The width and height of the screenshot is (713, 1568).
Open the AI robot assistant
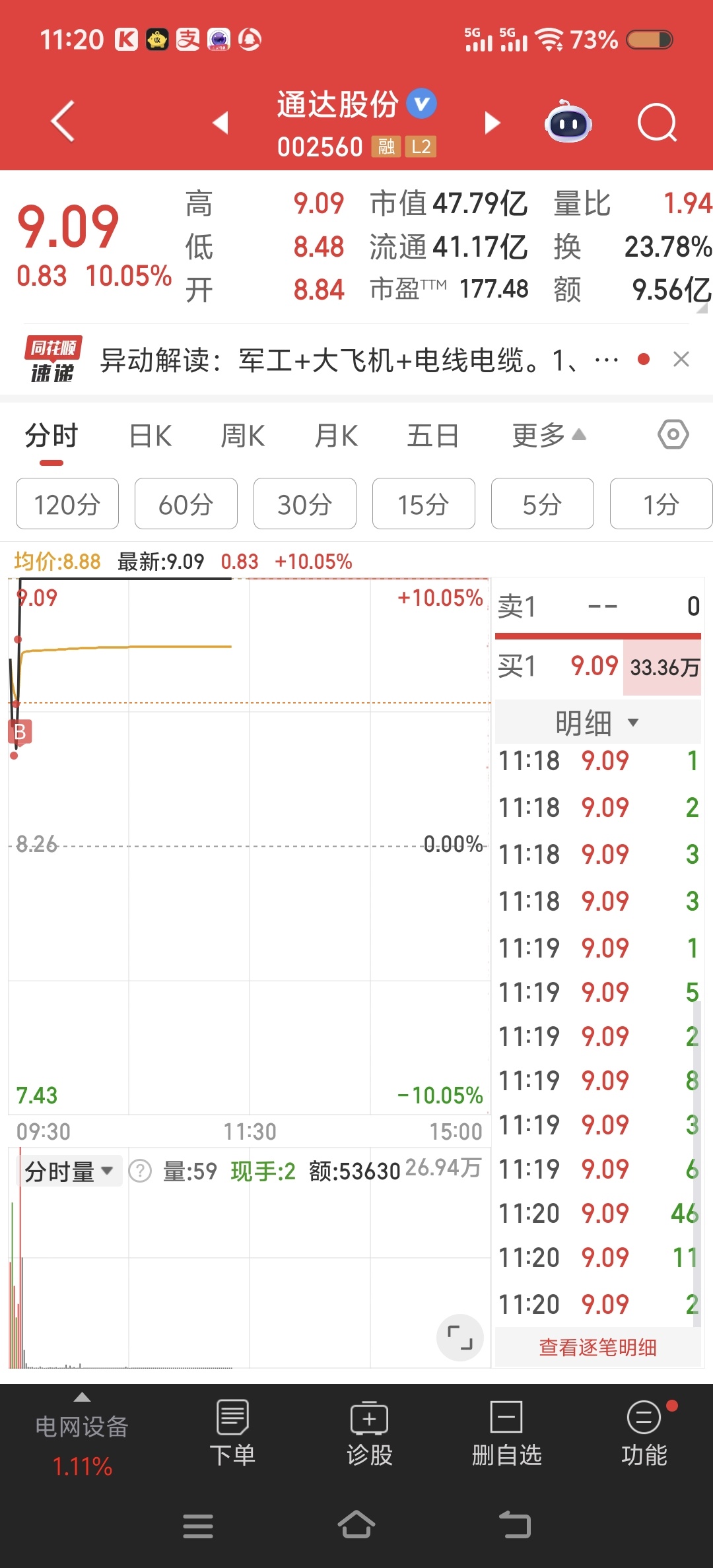tap(568, 121)
